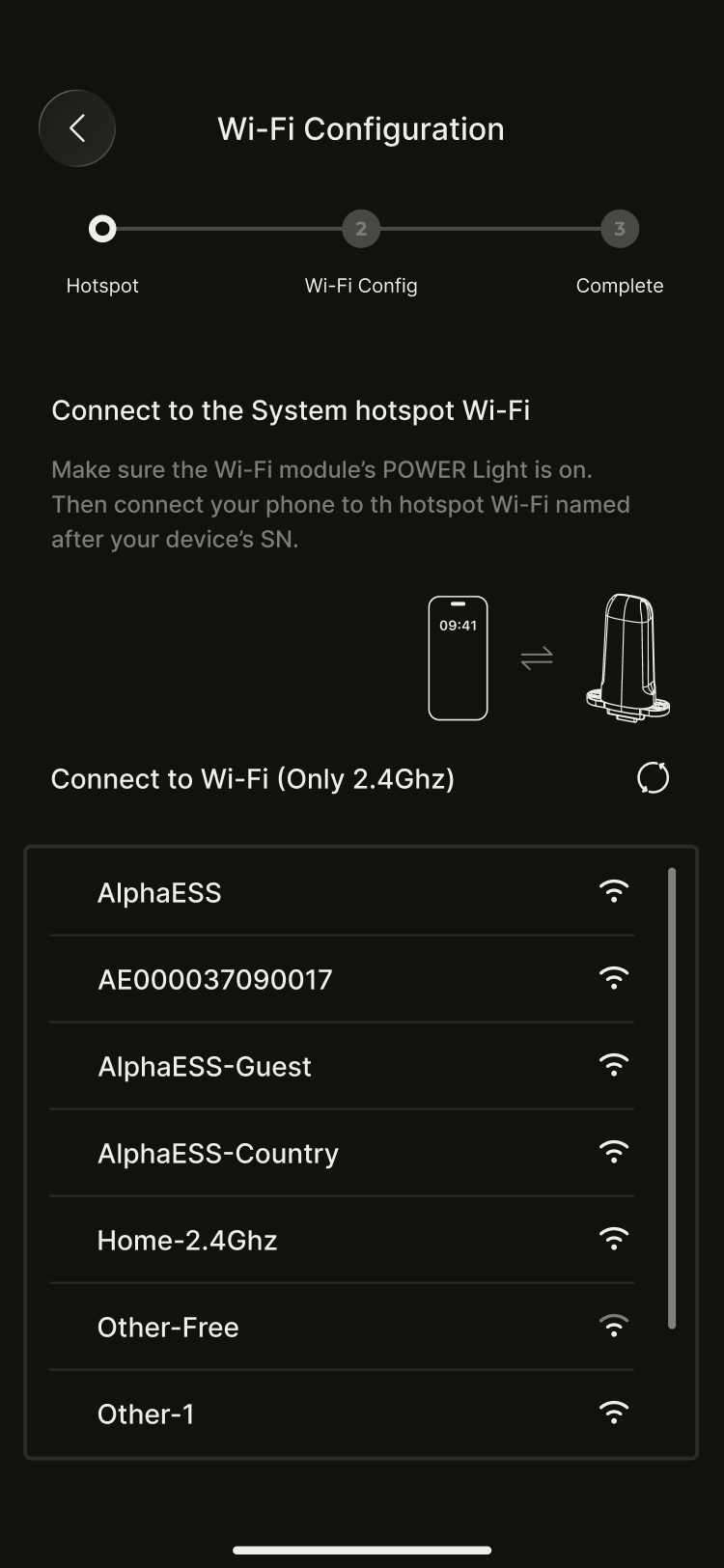724x1568 pixels.
Task: Connect to hotspot AE000037090017
Action: (x=343, y=979)
